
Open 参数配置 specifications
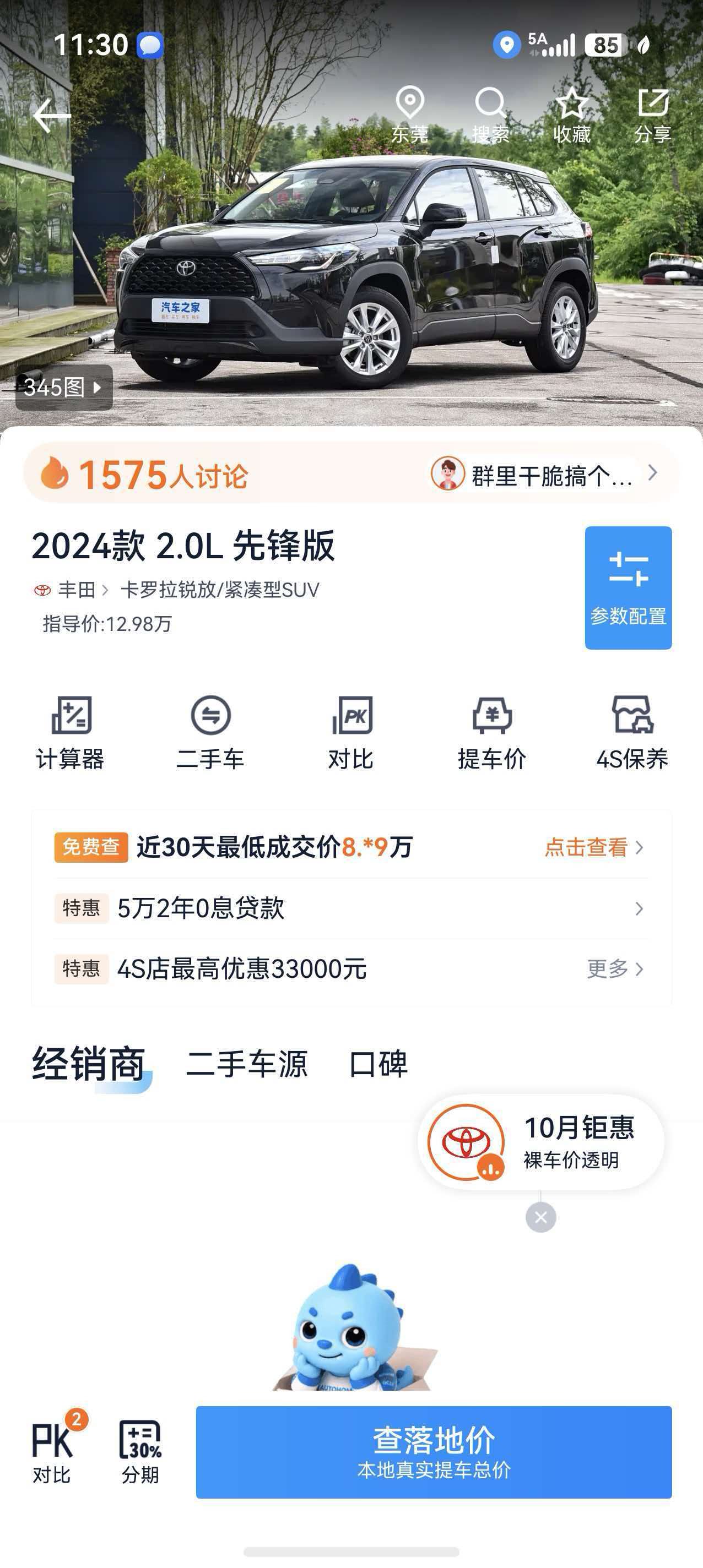click(628, 587)
